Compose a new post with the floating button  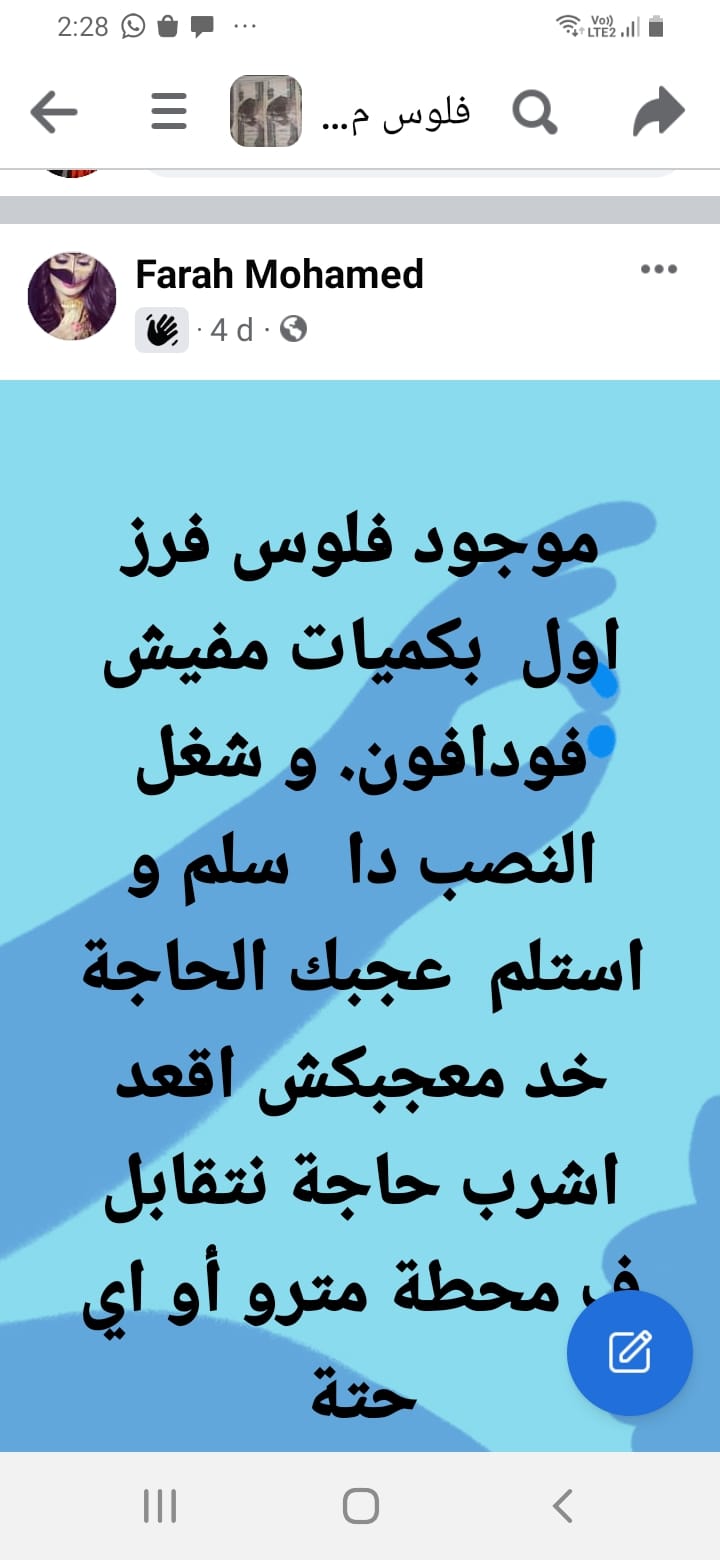(630, 1353)
